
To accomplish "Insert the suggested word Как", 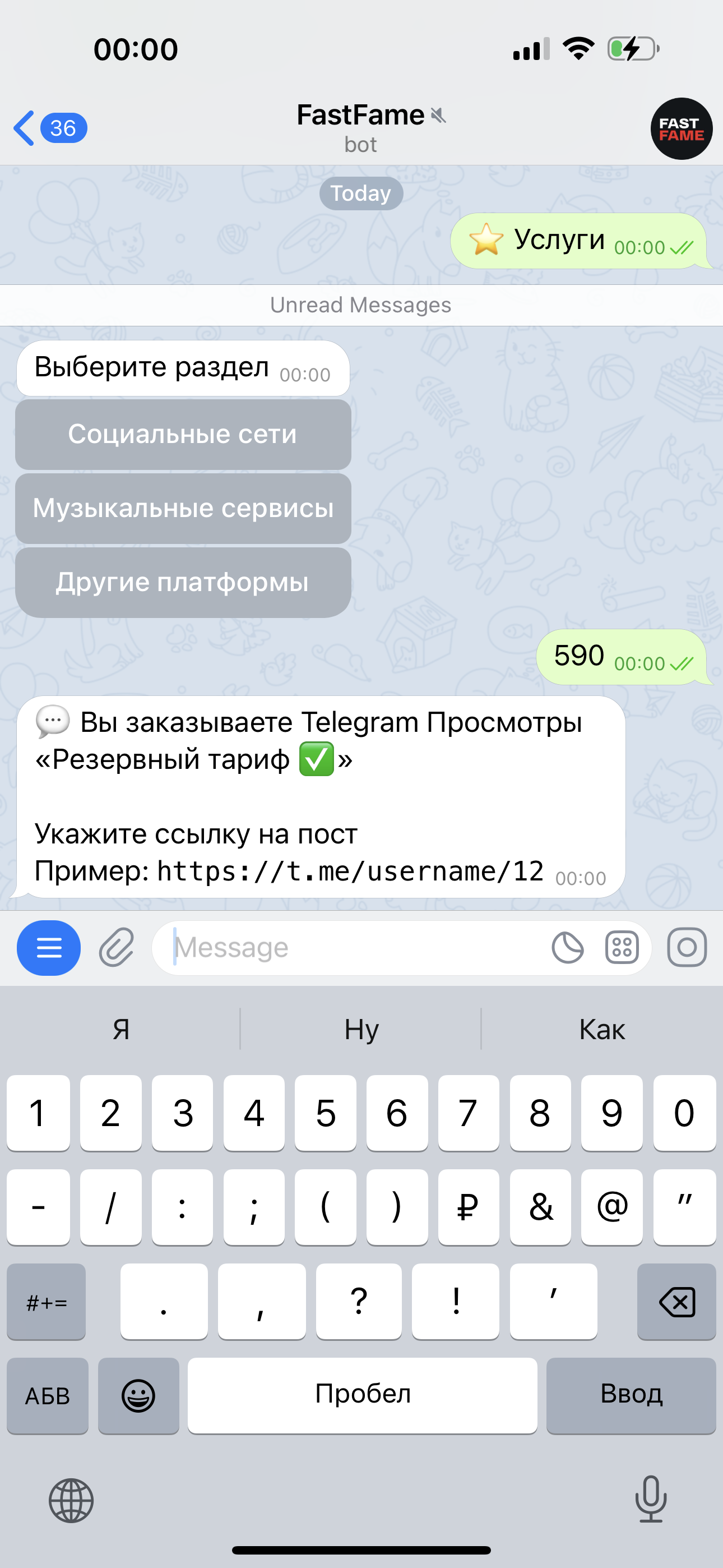I will point(601,1029).
